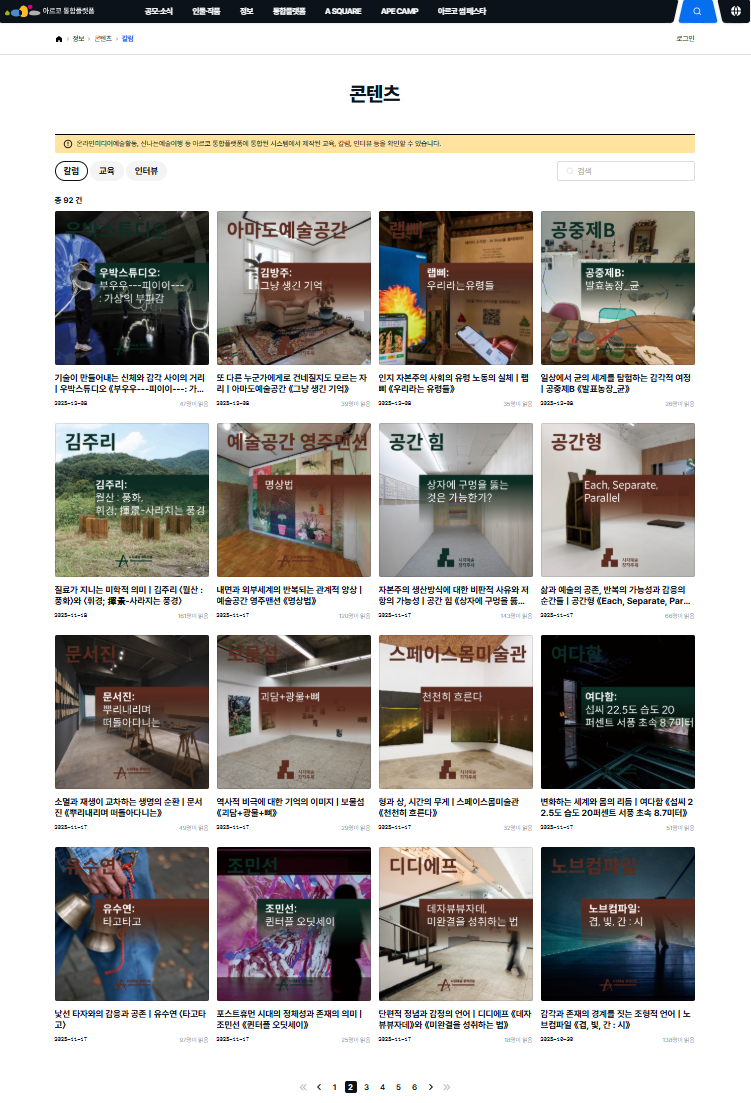The image size is (751, 1103).
Task: Open the 김주리 column card
Action: (x=132, y=500)
